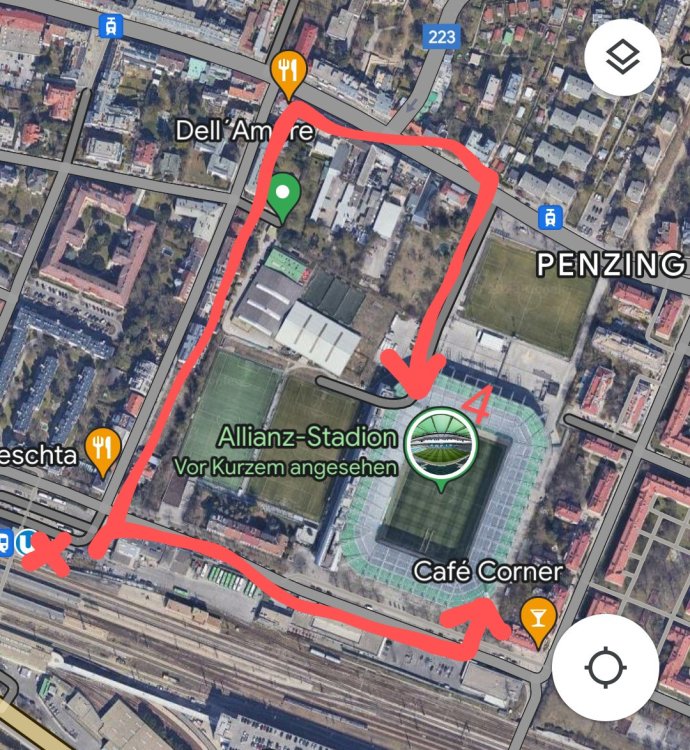Tap the tram stop icon near Penzing label
690x750 pixels.
(549, 215)
